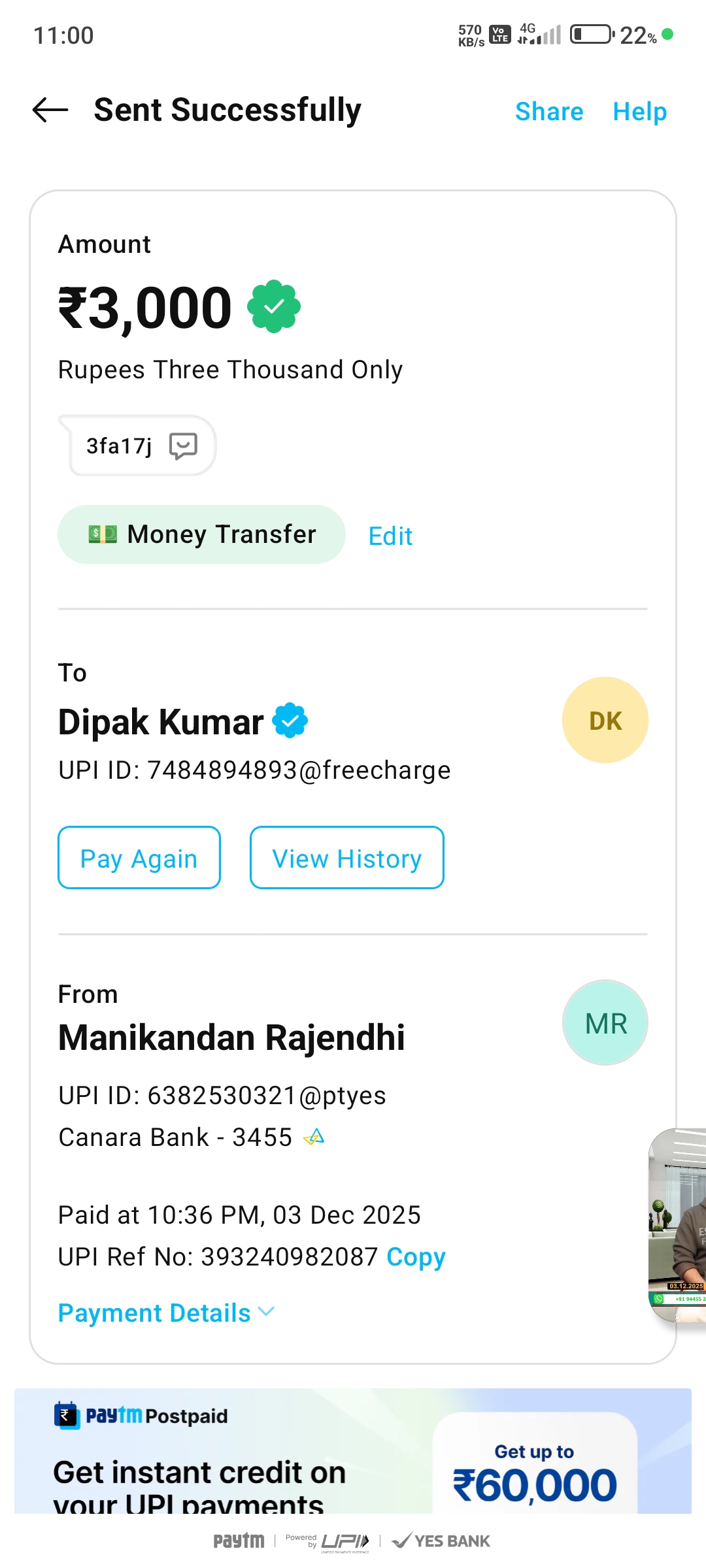Tap the Pay Again button

(139, 858)
